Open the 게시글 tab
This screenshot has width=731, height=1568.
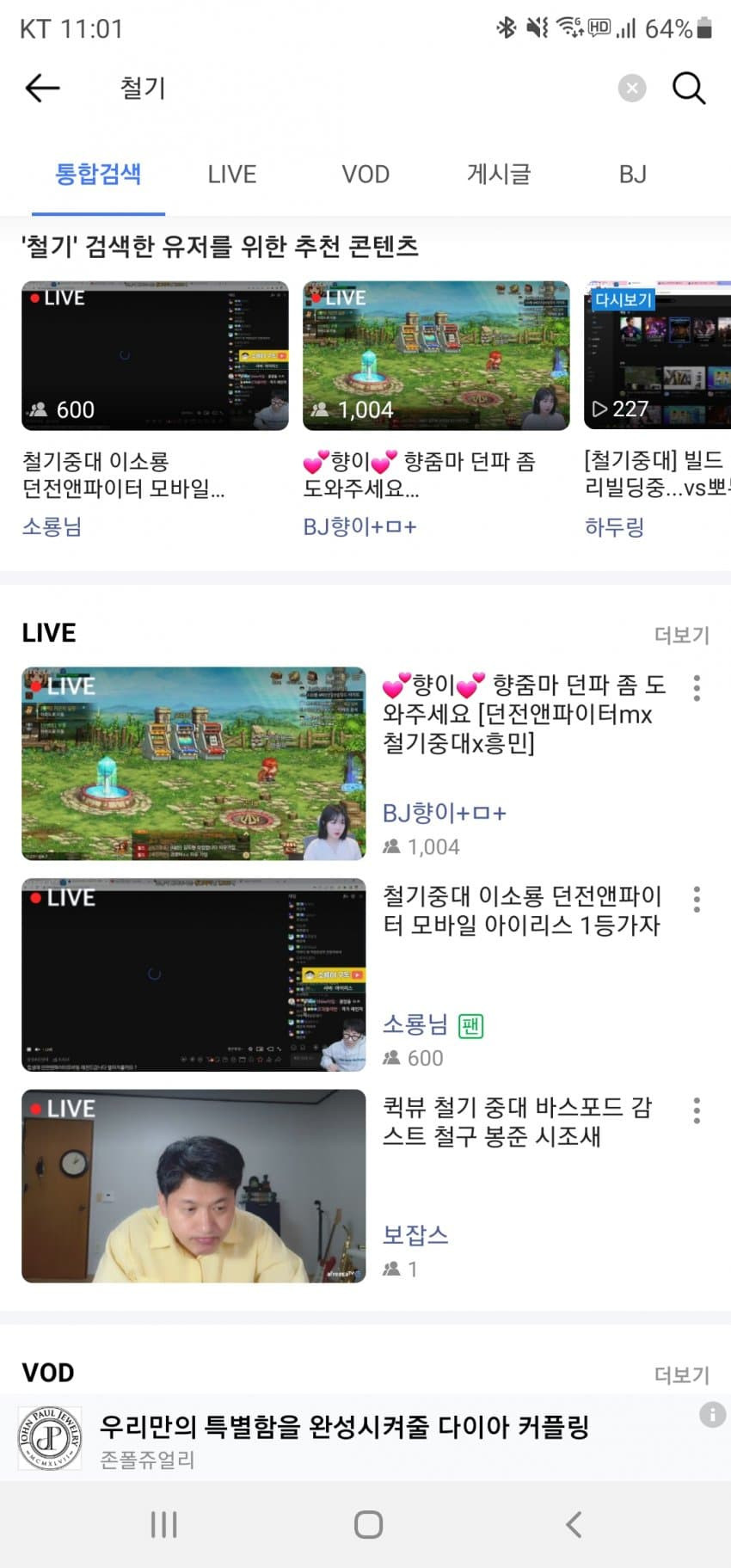pyautogui.click(x=499, y=175)
